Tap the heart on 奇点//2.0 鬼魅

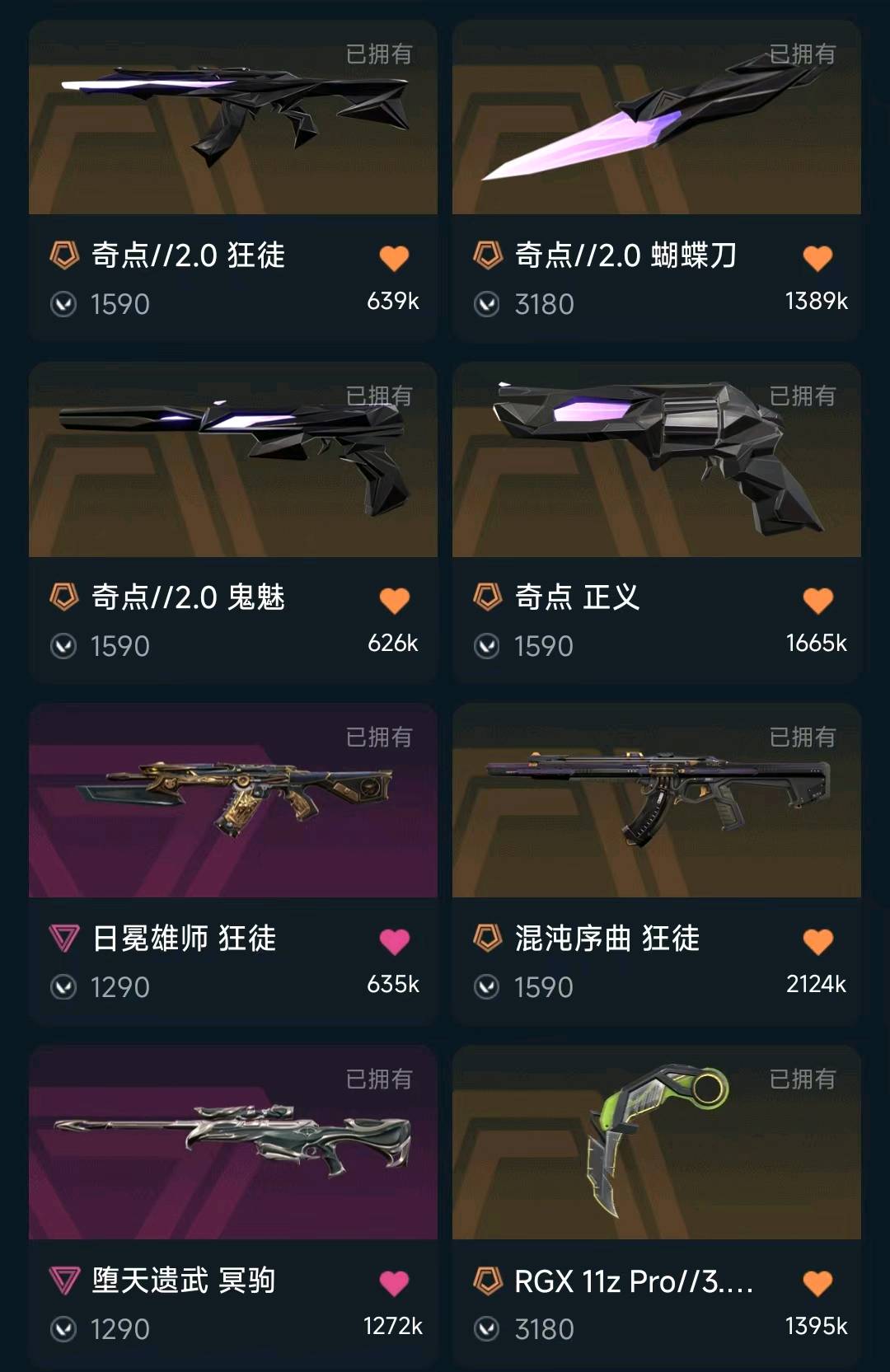(394, 600)
